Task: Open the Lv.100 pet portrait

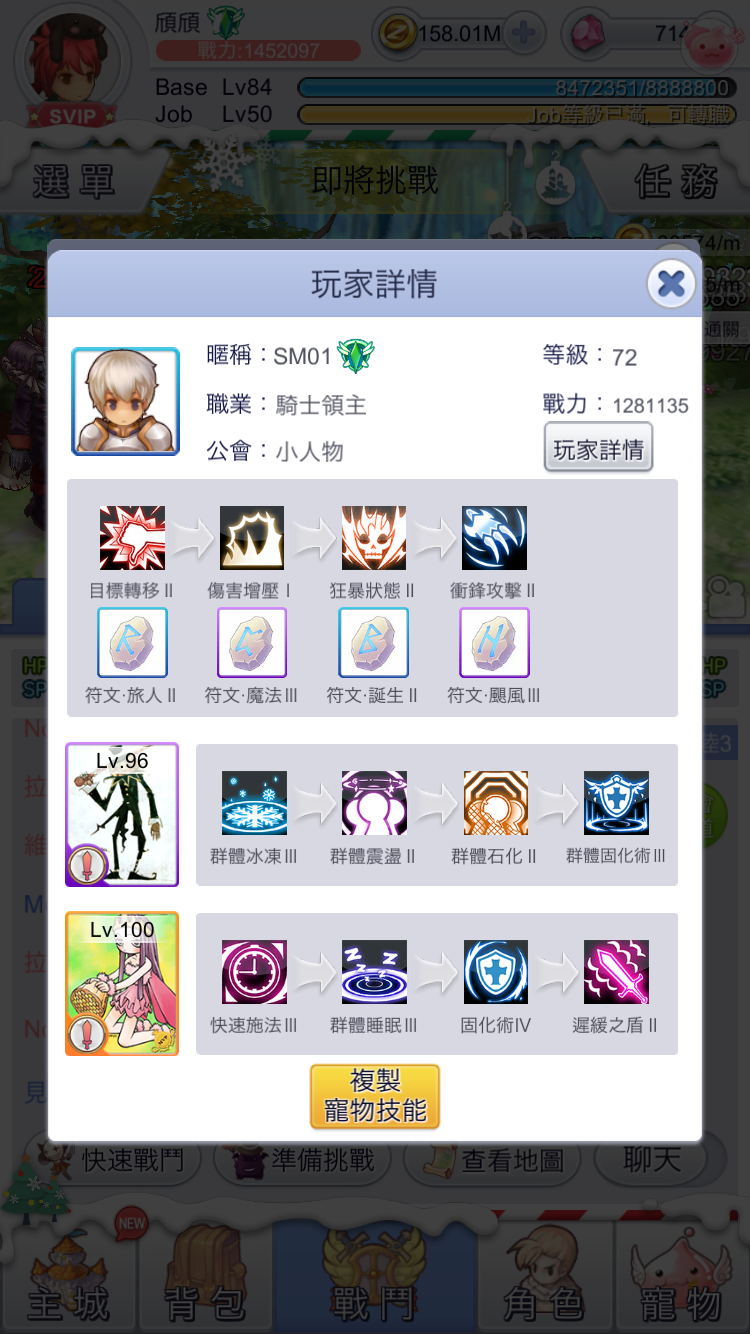Action: (x=122, y=983)
